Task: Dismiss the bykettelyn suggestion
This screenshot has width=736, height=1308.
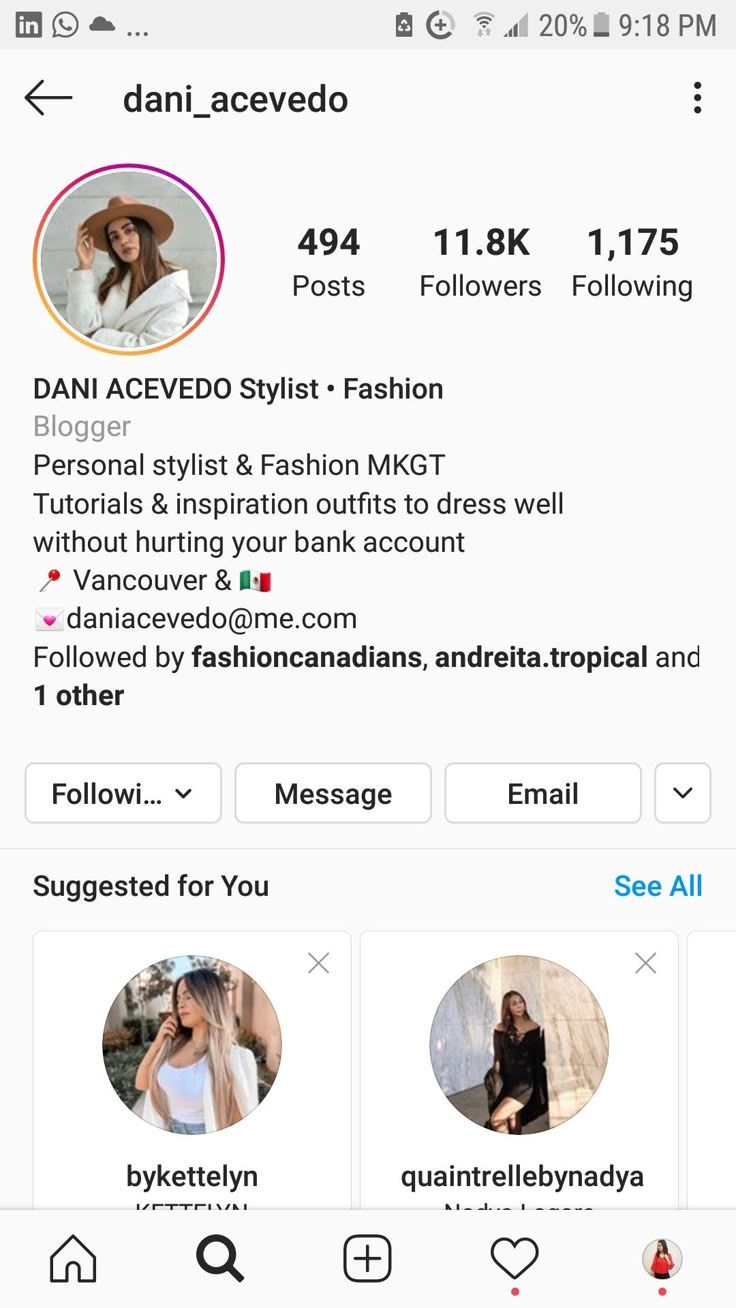Action: pyautogui.click(x=318, y=963)
